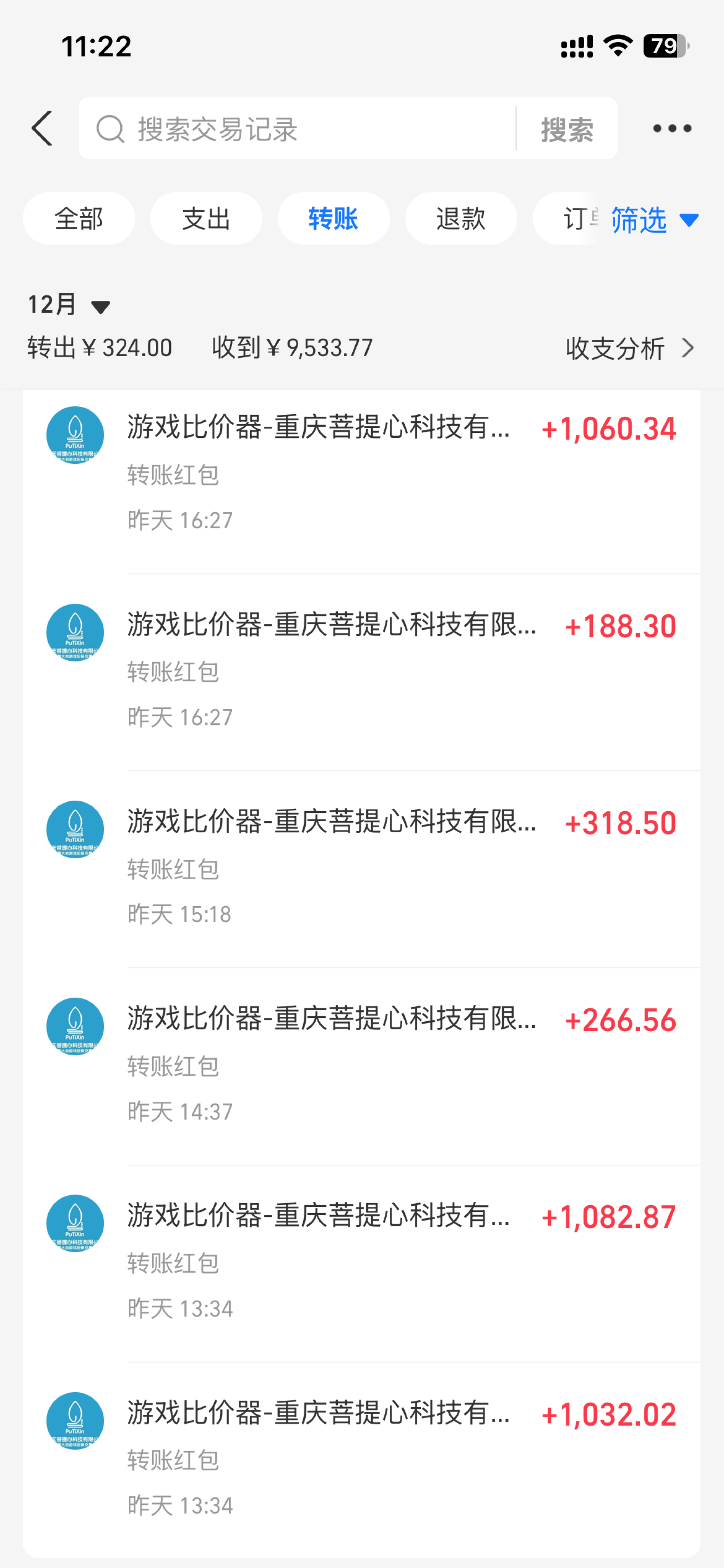724x1568 pixels.
Task: Tap the PuTiXin avatar beside +188.30 entry
Action: click(75, 632)
